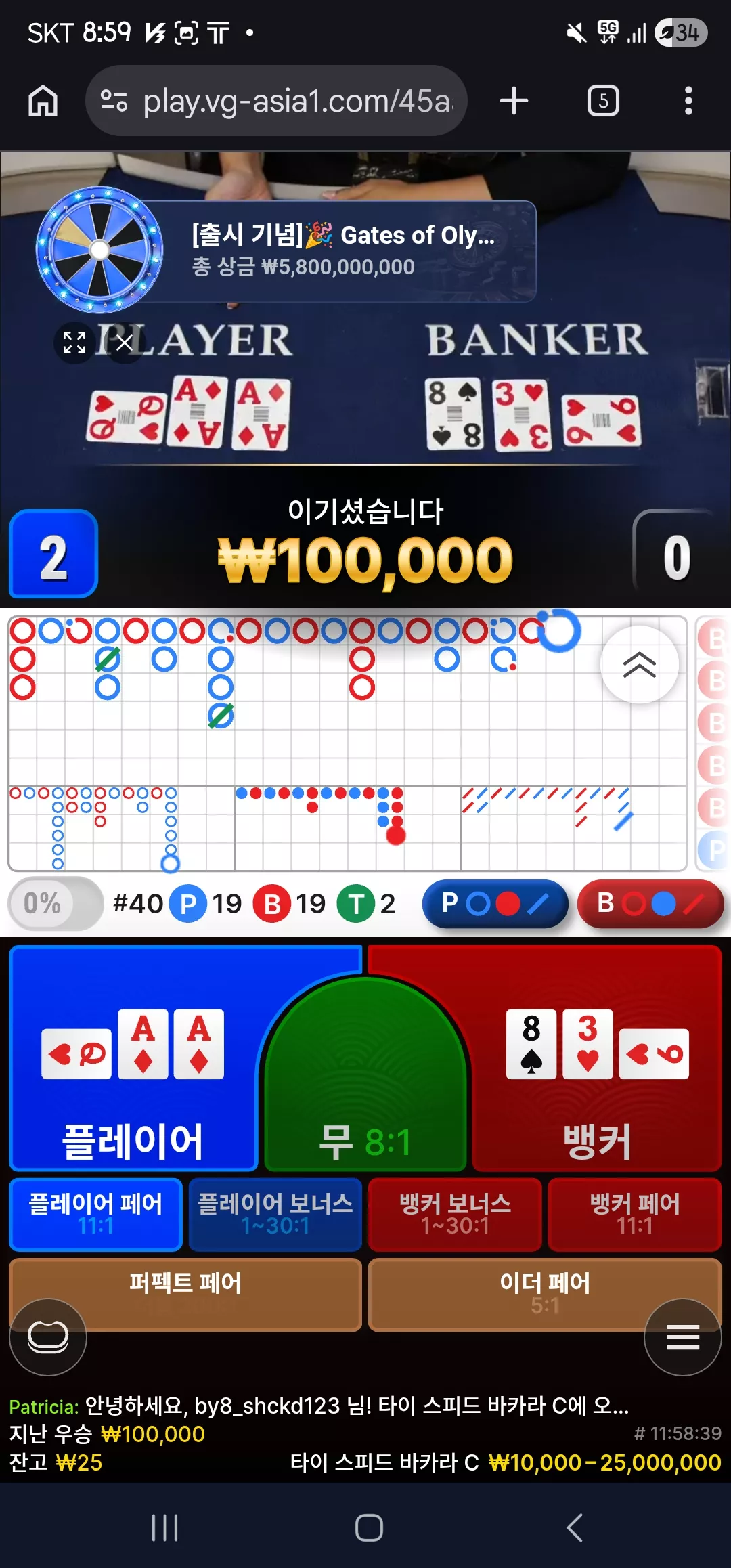This screenshot has height=1568, width=731.
Task: Expand the roadmap with double chevron
Action: point(640,665)
